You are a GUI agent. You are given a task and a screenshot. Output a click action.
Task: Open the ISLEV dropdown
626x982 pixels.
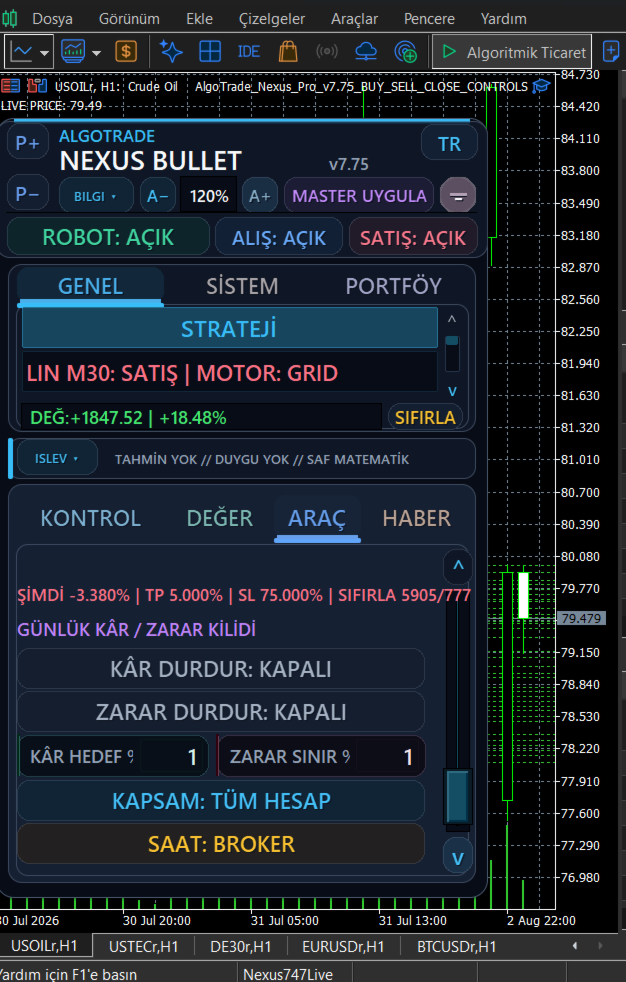[x=57, y=458]
